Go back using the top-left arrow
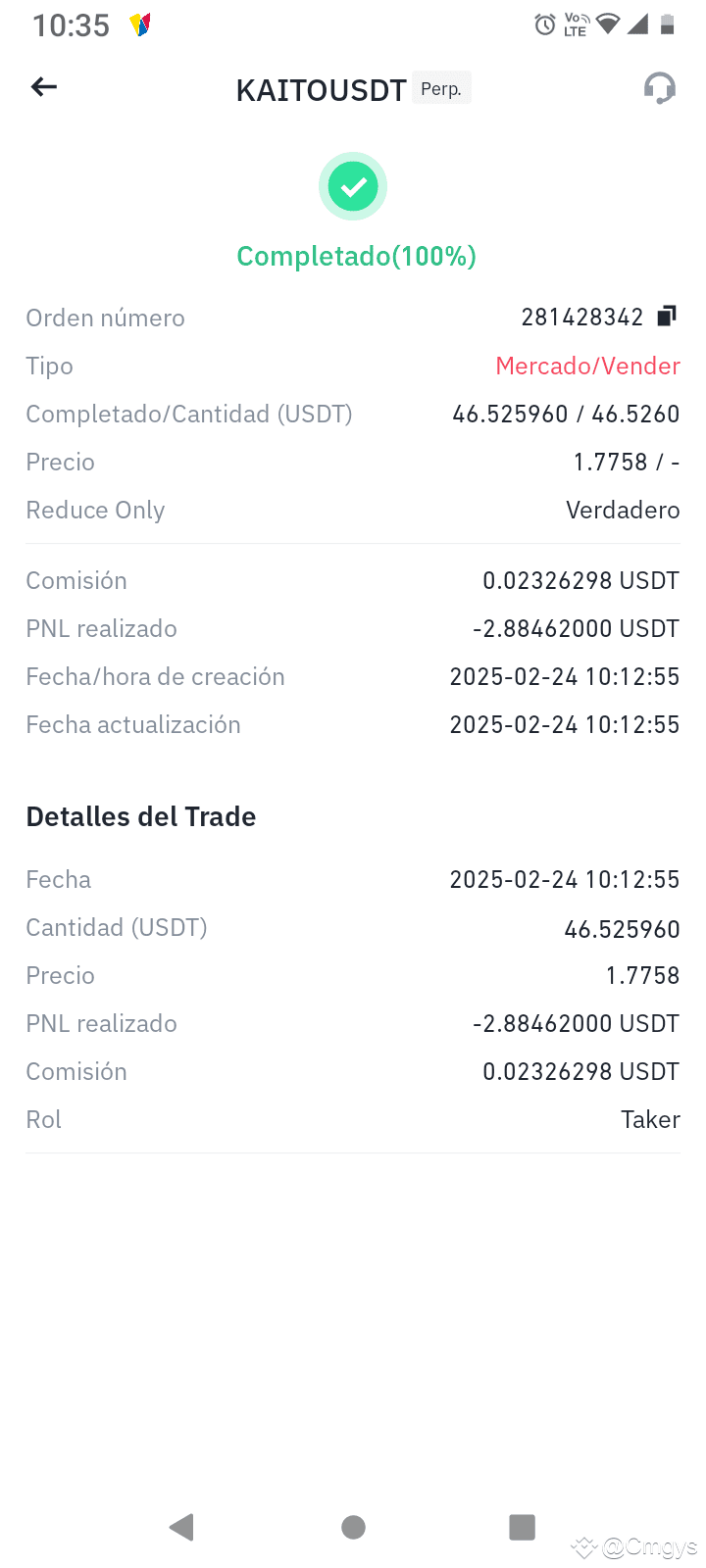Viewport: 706px width, 1568px height. coord(44,87)
